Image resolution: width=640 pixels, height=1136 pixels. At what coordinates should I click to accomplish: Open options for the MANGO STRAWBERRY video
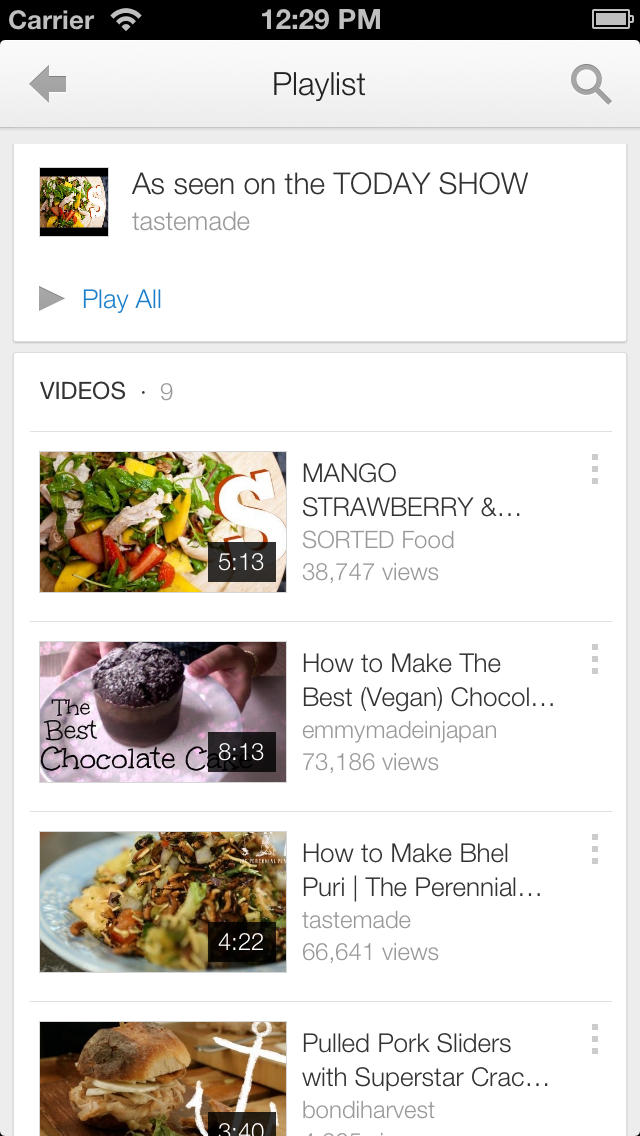point(594,469)
